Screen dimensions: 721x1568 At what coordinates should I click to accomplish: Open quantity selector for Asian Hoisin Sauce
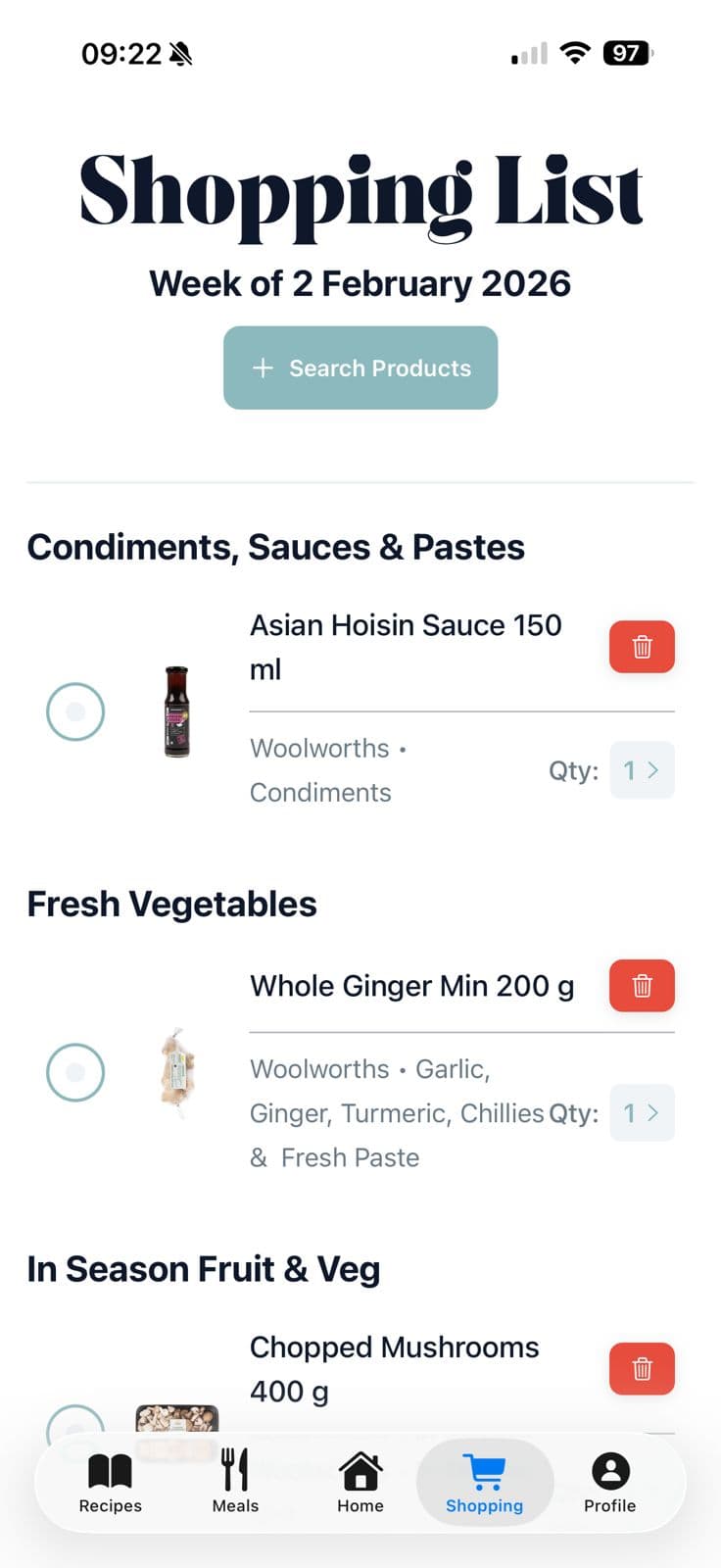click(x=642, y=770)
